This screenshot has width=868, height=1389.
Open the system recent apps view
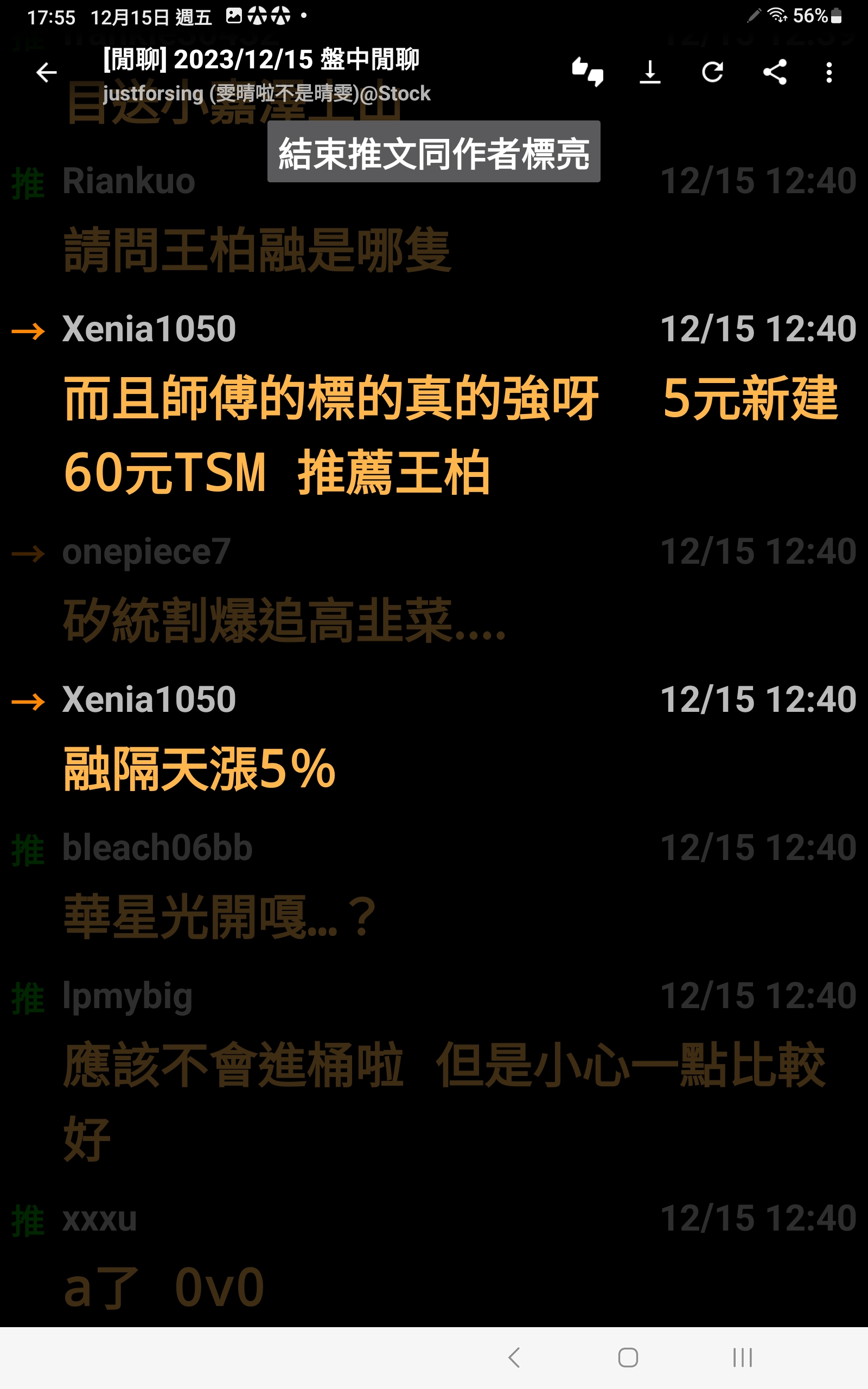pos(742,1358)
